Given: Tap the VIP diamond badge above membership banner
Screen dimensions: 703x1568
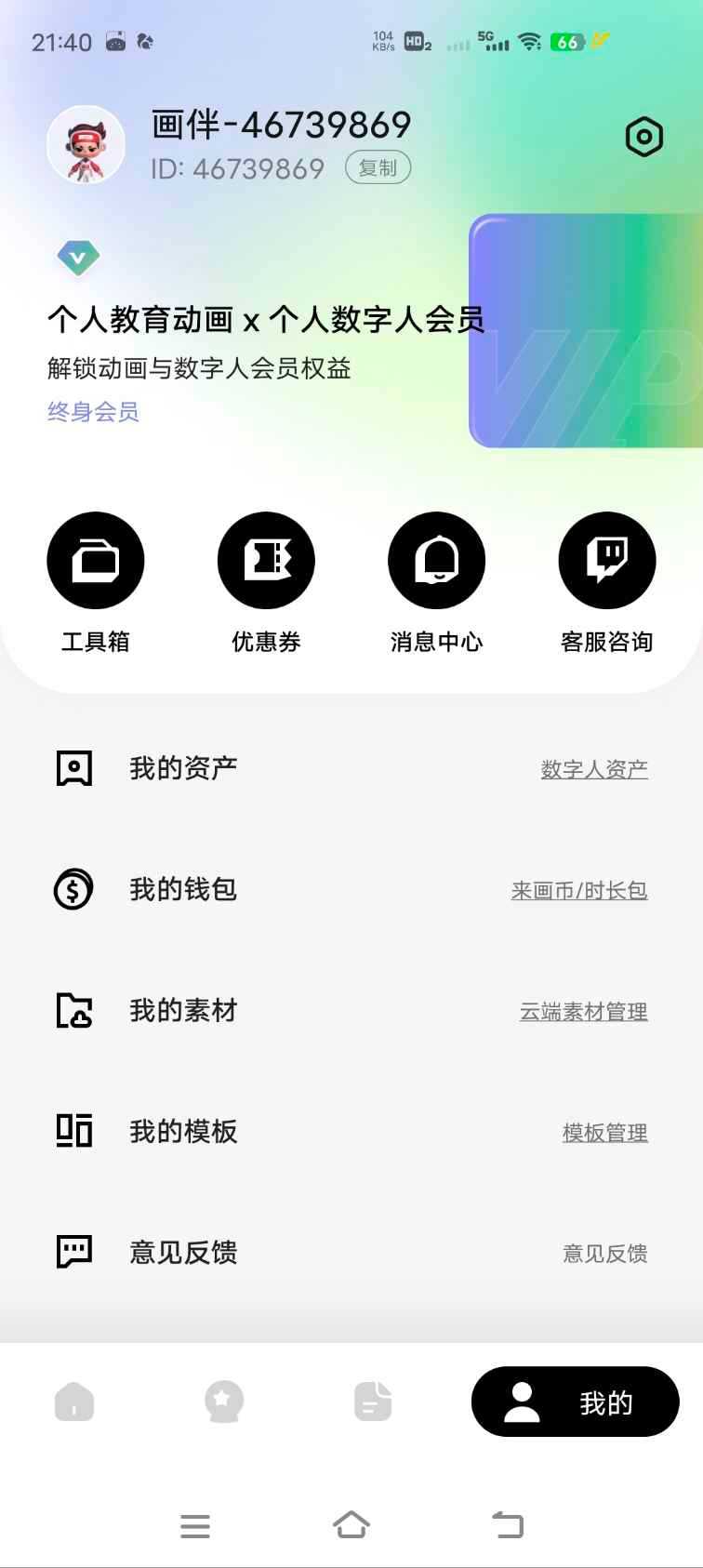Looking at the screenshot, I should click(77, 258).
